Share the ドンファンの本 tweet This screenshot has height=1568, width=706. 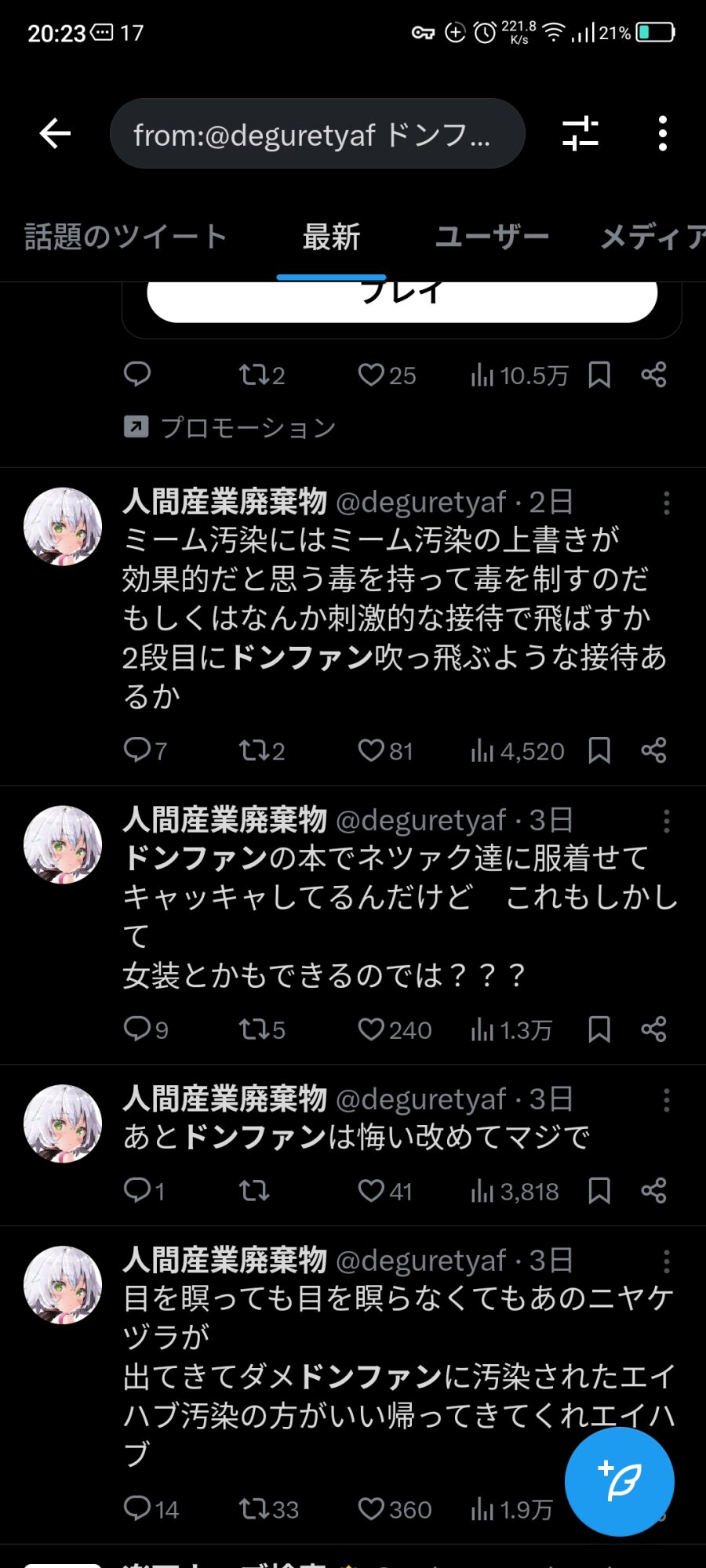coord(653,1029)
